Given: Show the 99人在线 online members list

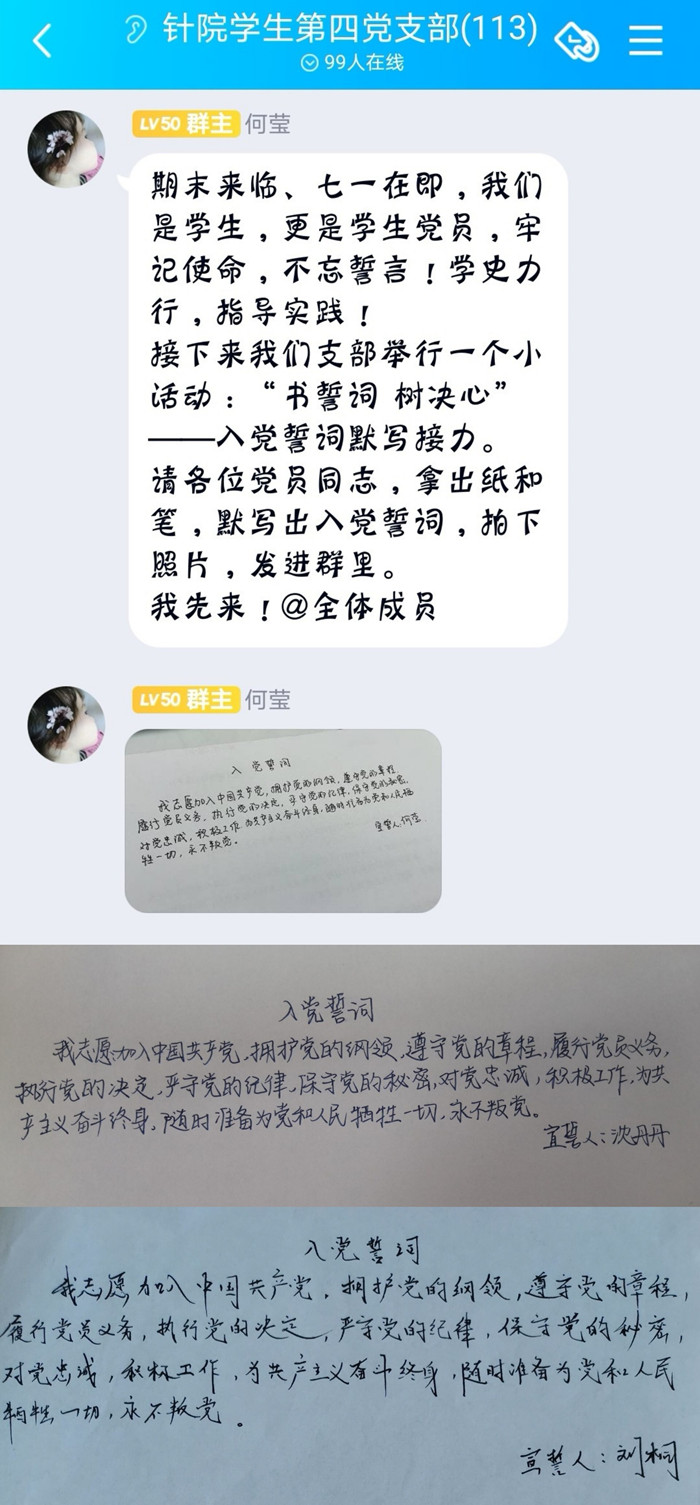Looking at the screenshot, I should [352, 63].
